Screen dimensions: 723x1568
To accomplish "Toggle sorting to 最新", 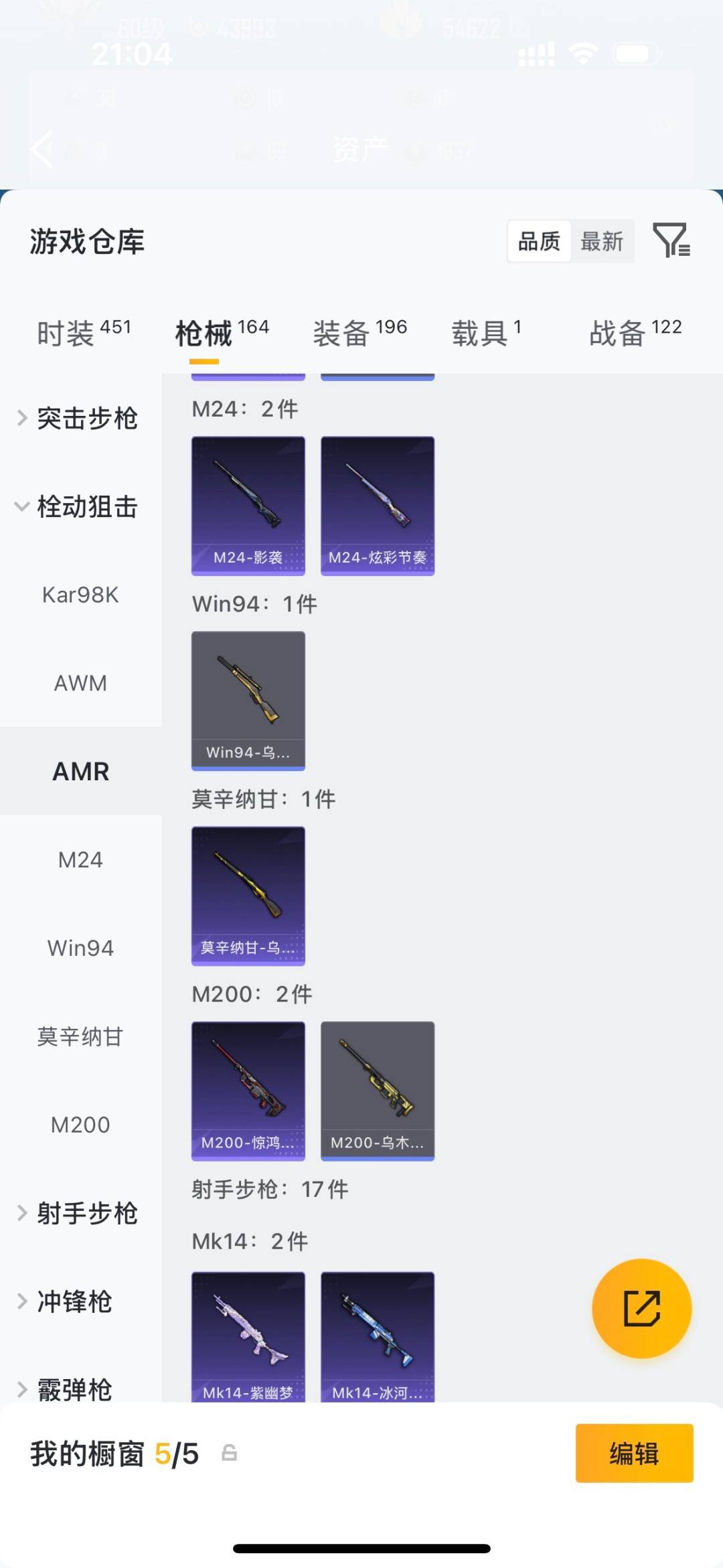I will 602,242.
